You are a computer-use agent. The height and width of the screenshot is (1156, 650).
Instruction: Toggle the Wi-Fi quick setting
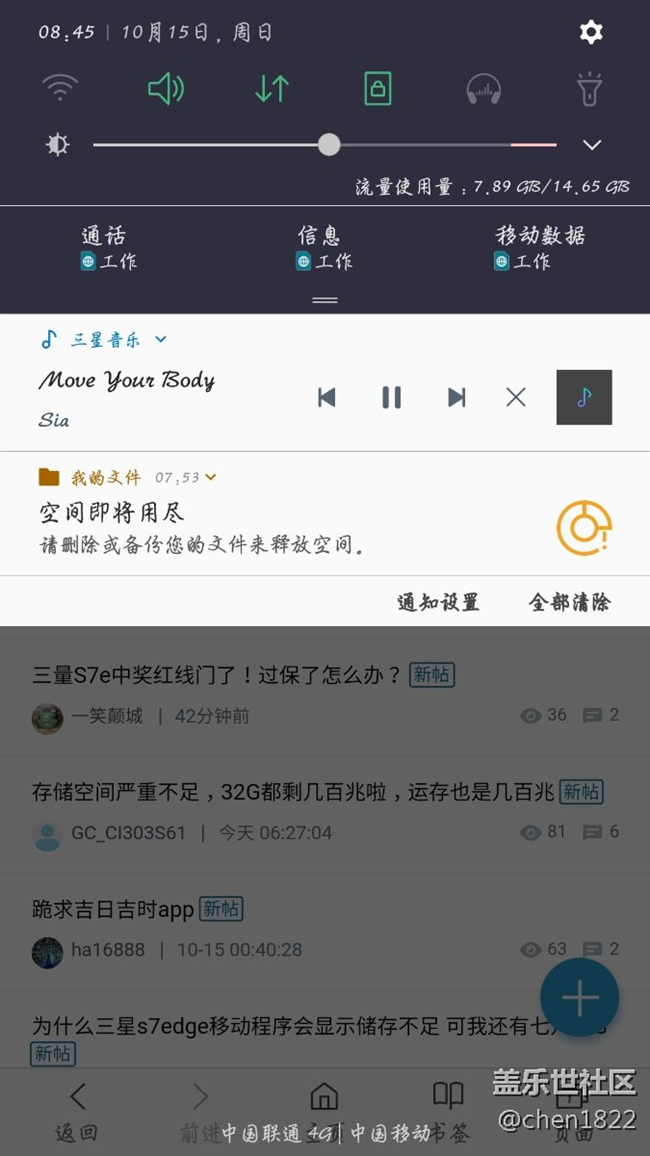[60, 89]
